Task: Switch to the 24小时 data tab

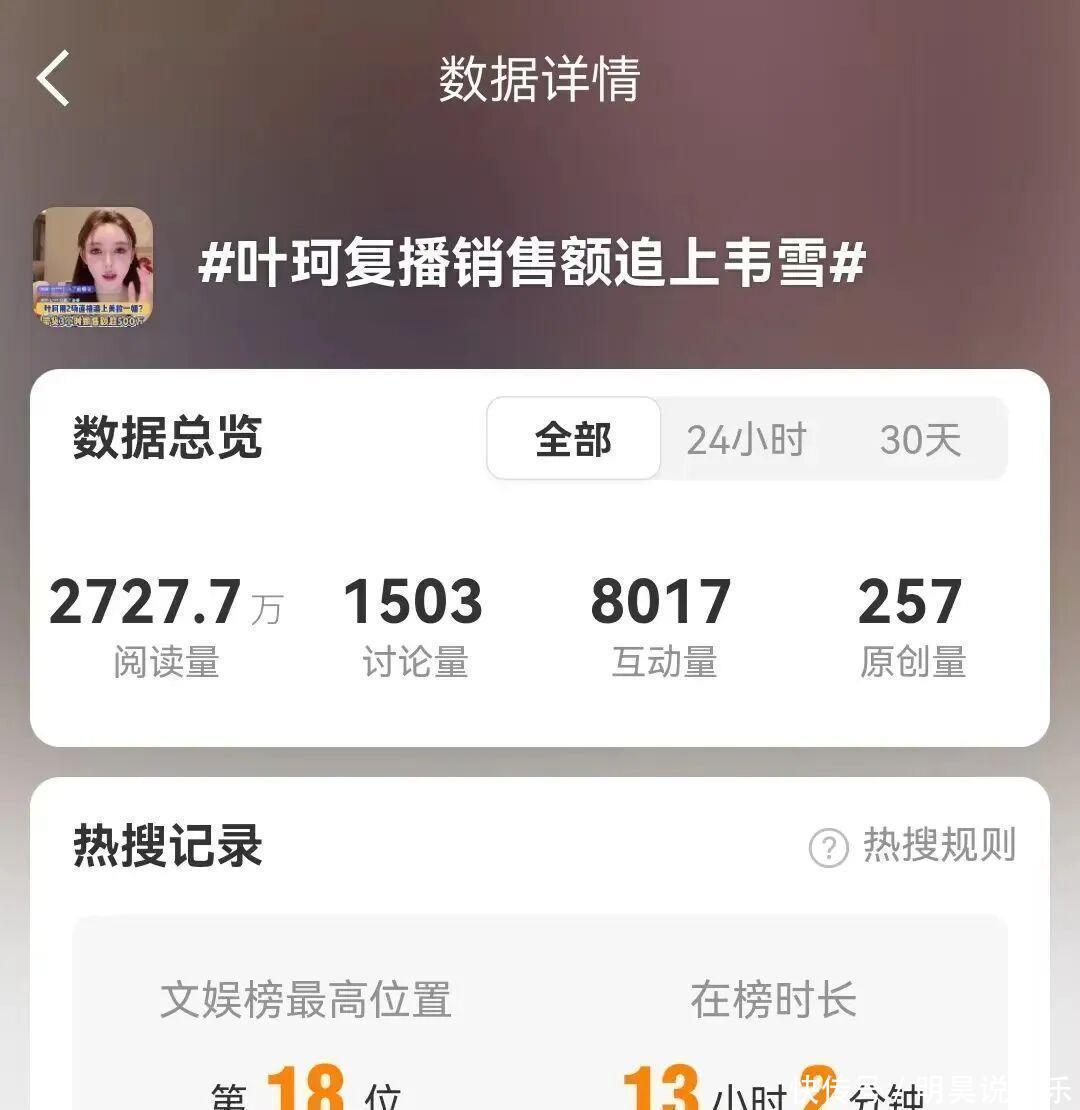Action: pyautogui.click(x=746, y=439)
